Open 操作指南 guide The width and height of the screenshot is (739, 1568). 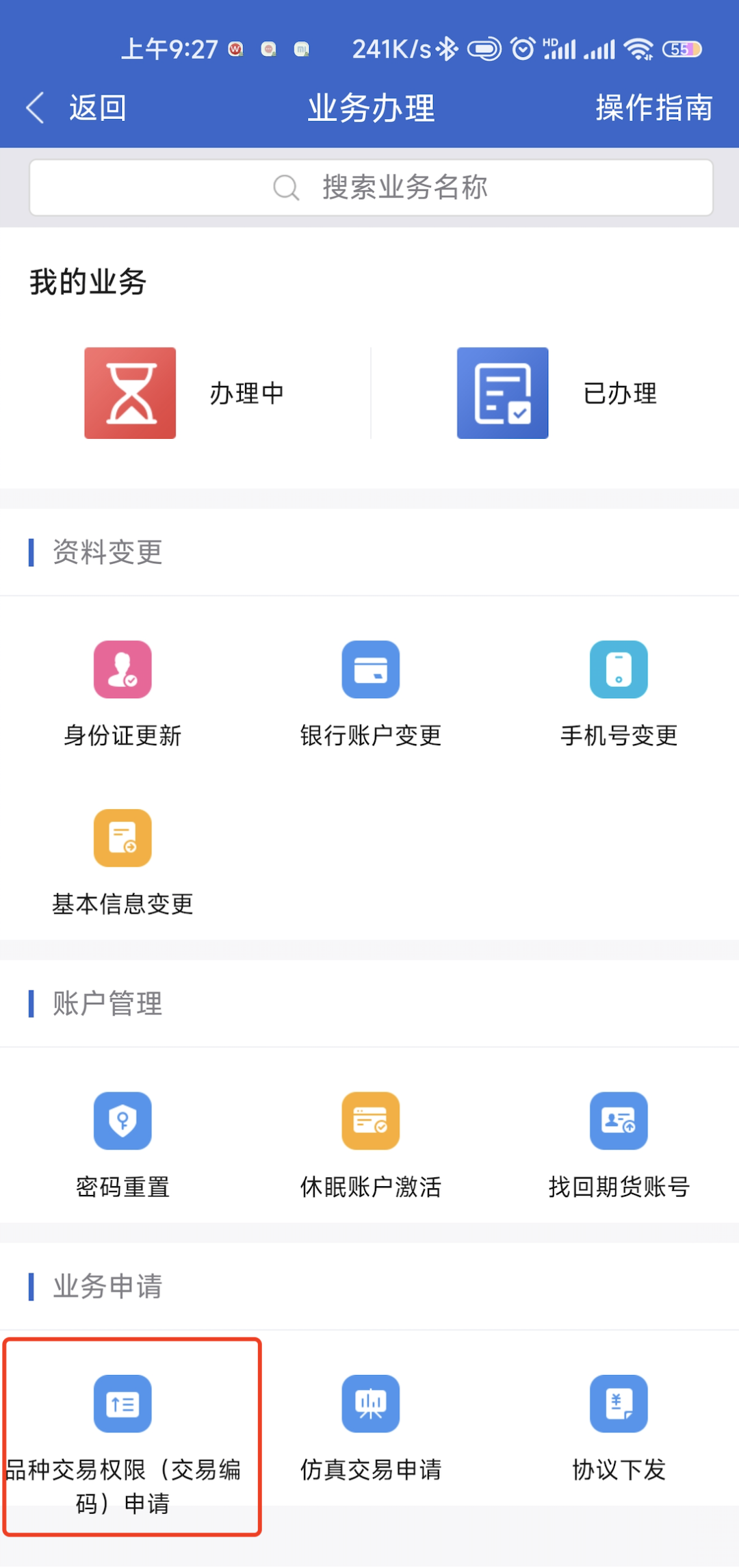coord(653,108)
